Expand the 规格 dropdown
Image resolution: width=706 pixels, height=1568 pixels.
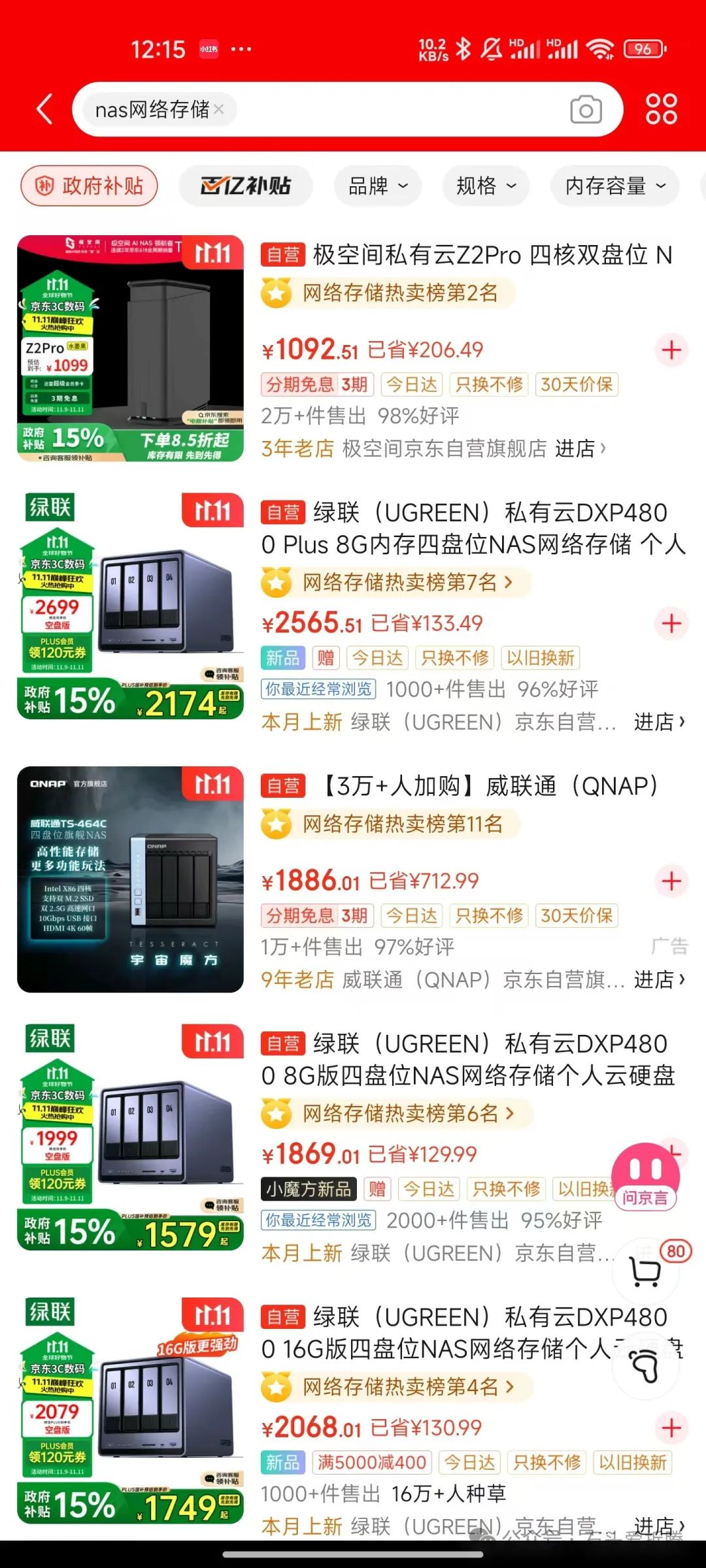[x=486, y=186]
